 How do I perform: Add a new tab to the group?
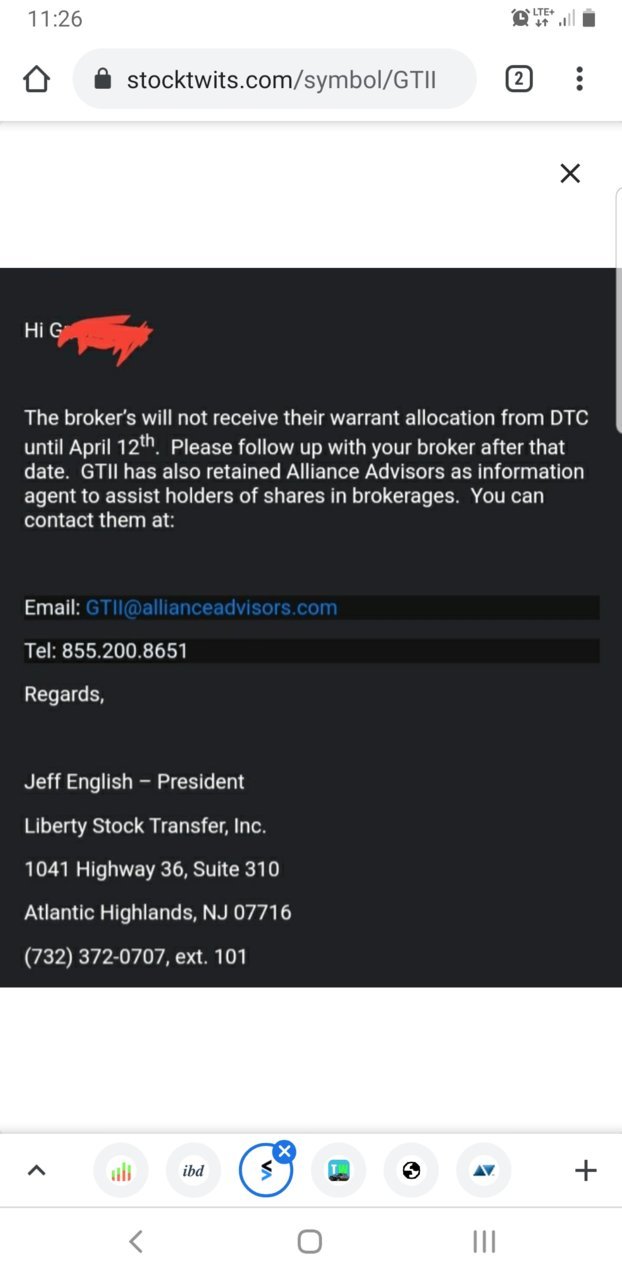pyautogui.click(x=586, y=1170)
